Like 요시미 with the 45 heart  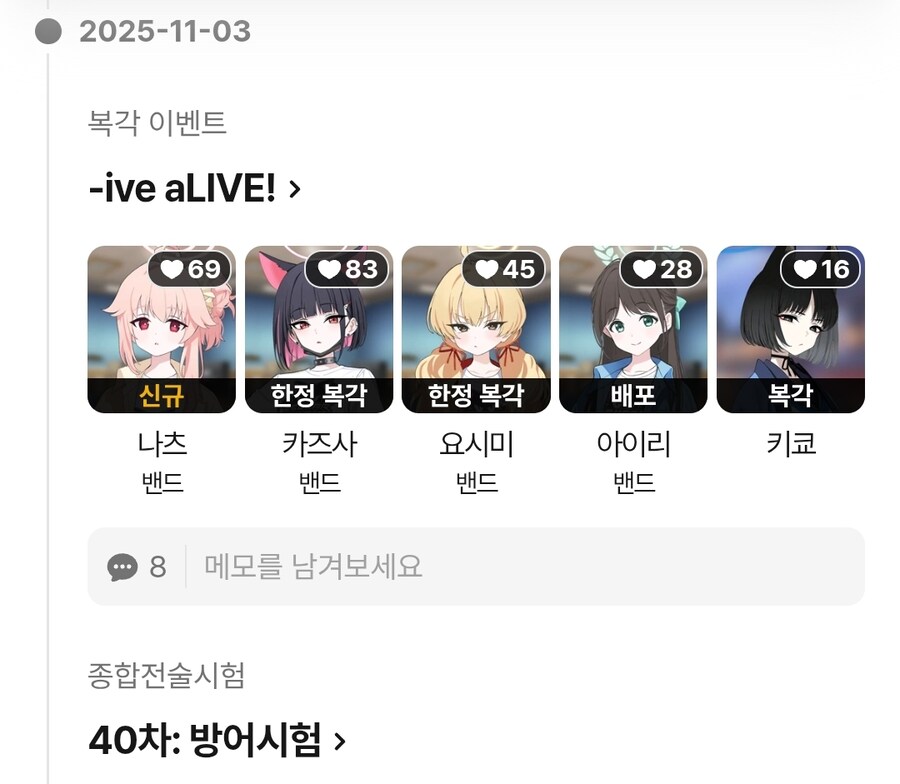[x=504, y=269]
